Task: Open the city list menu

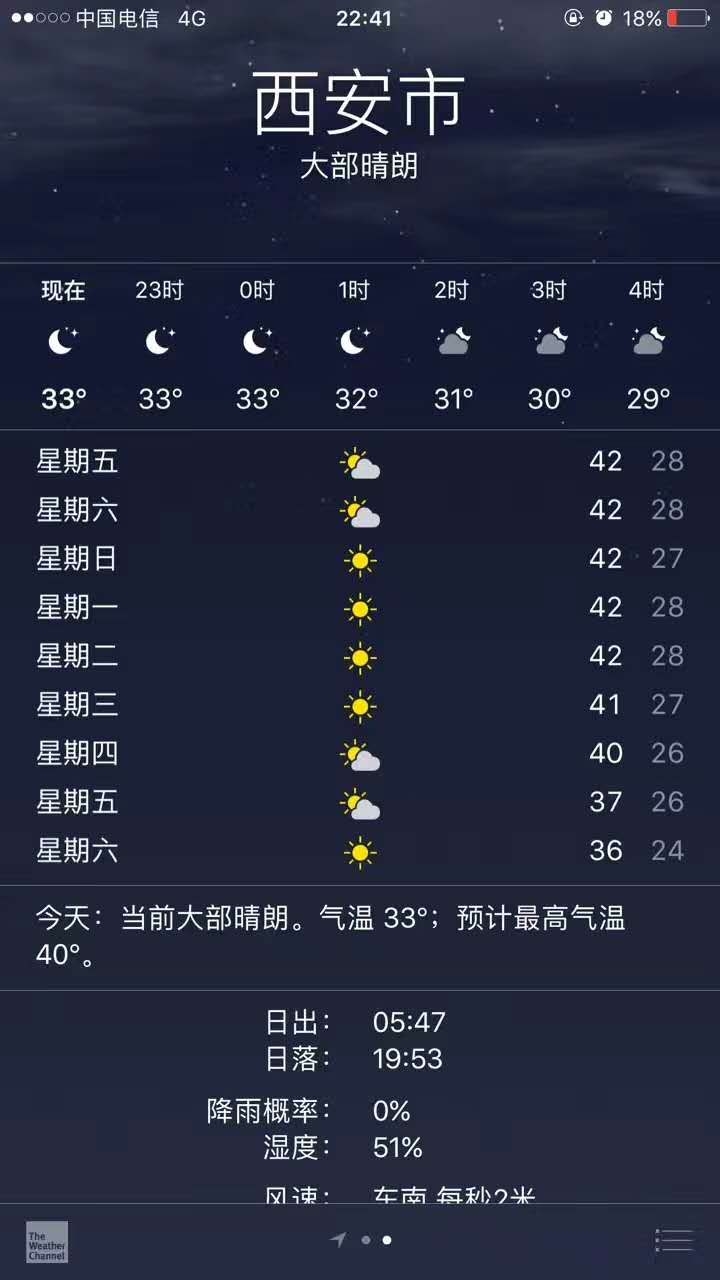Action: [x=674, y=1240]
